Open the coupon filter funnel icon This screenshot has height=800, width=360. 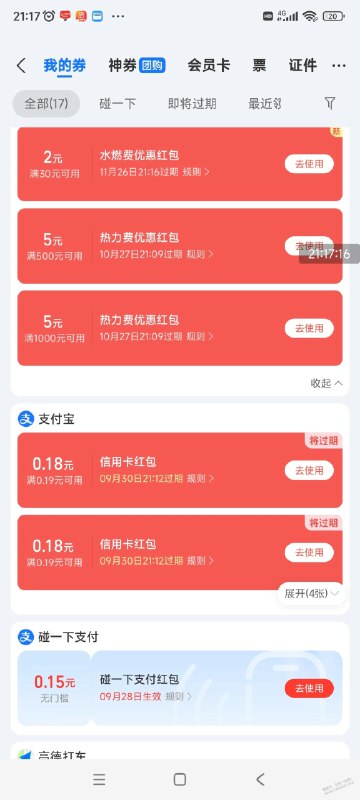pos(330,104)
